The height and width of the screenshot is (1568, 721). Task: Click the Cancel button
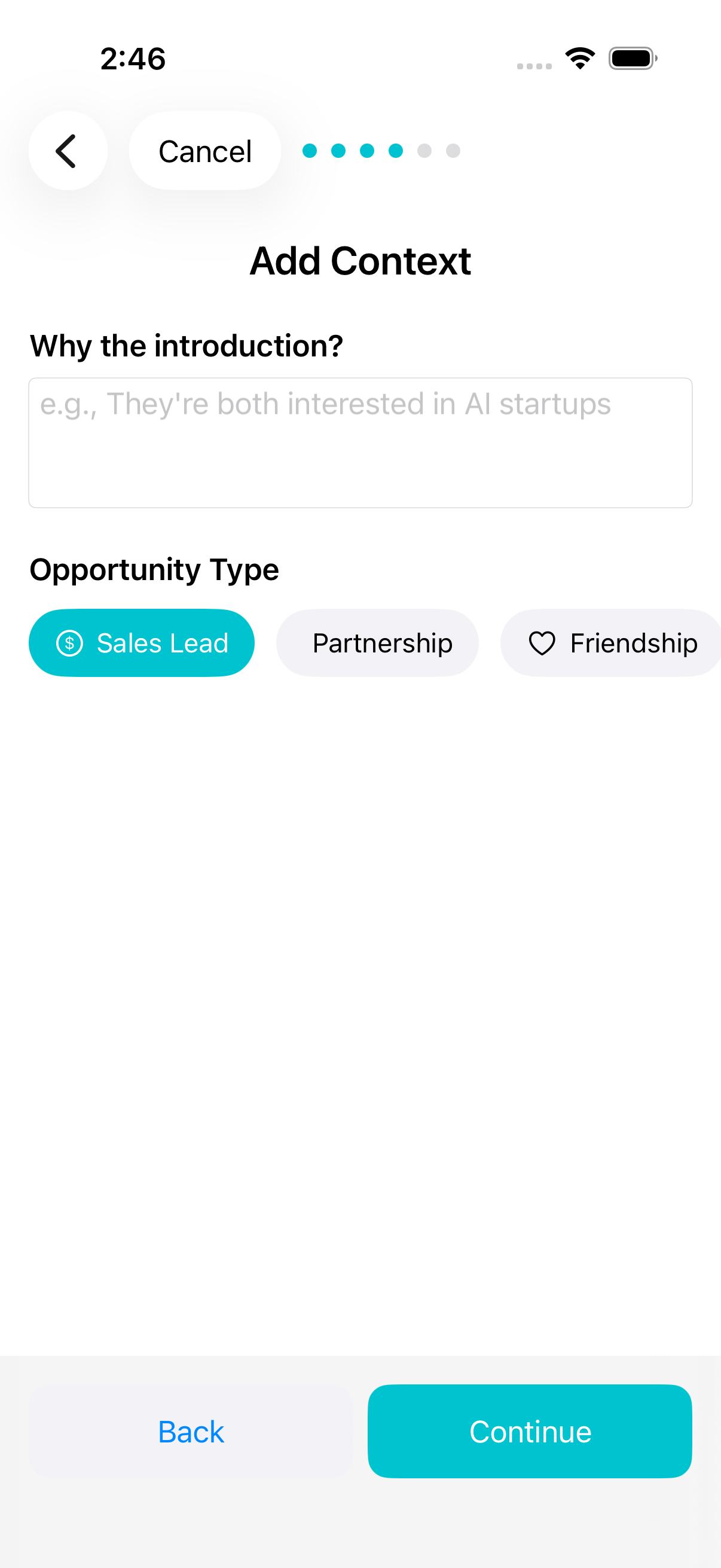204,150
